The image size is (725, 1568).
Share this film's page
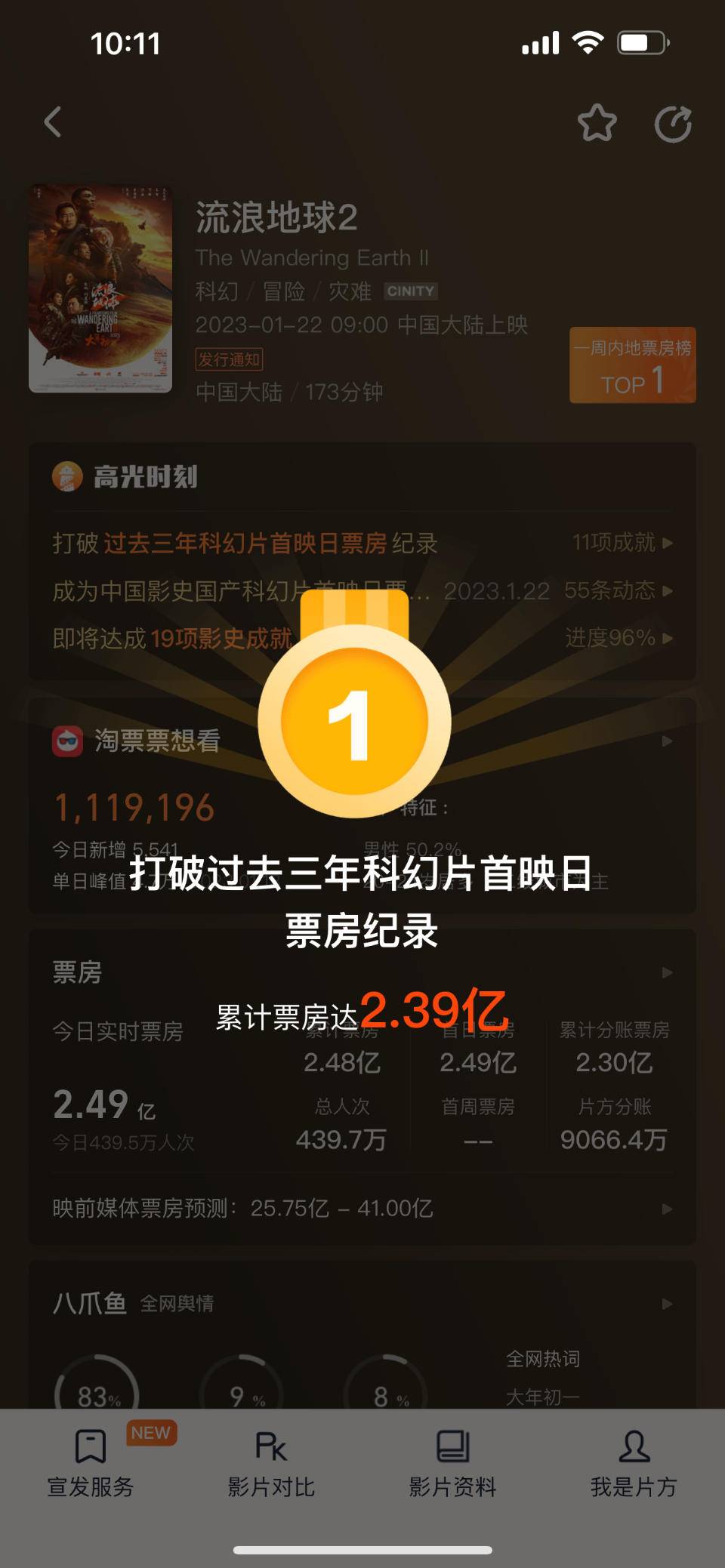[672, 125]
